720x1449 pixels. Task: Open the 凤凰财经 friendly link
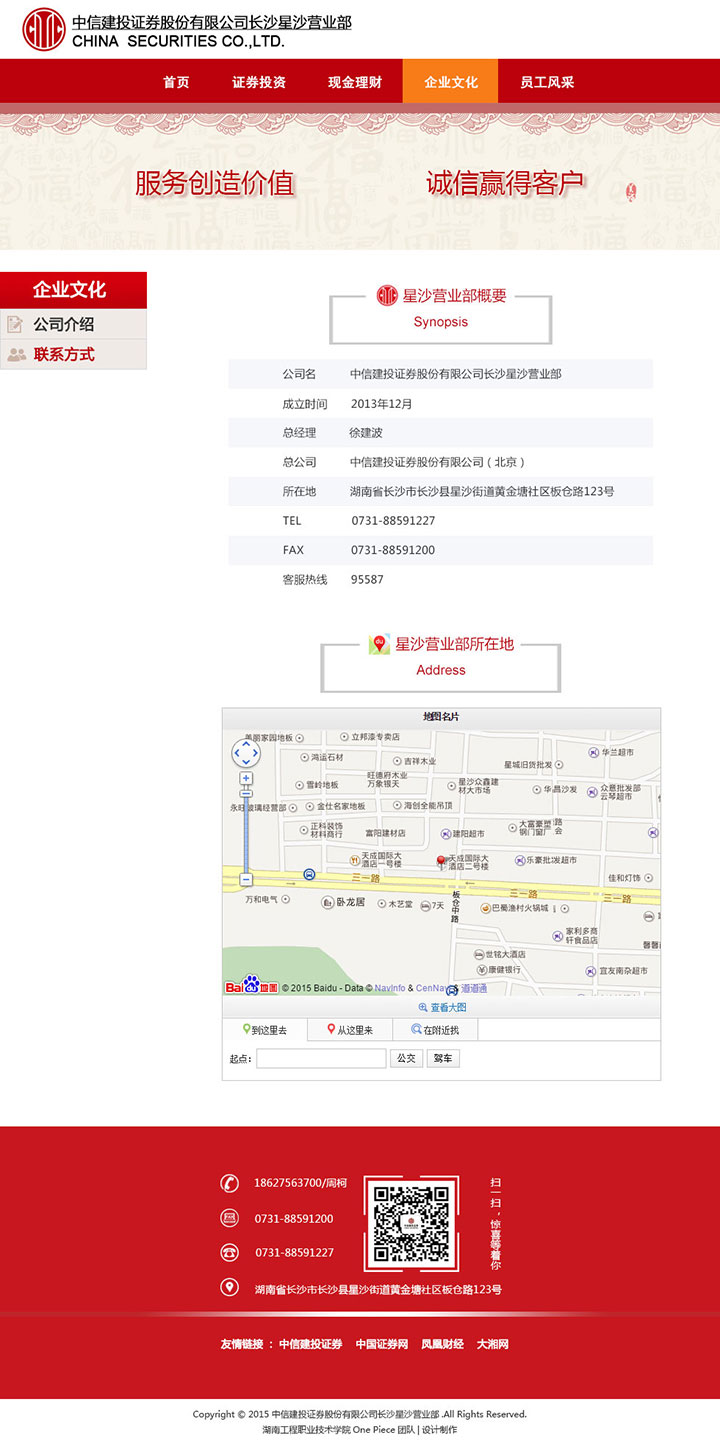coord(442,1344)
